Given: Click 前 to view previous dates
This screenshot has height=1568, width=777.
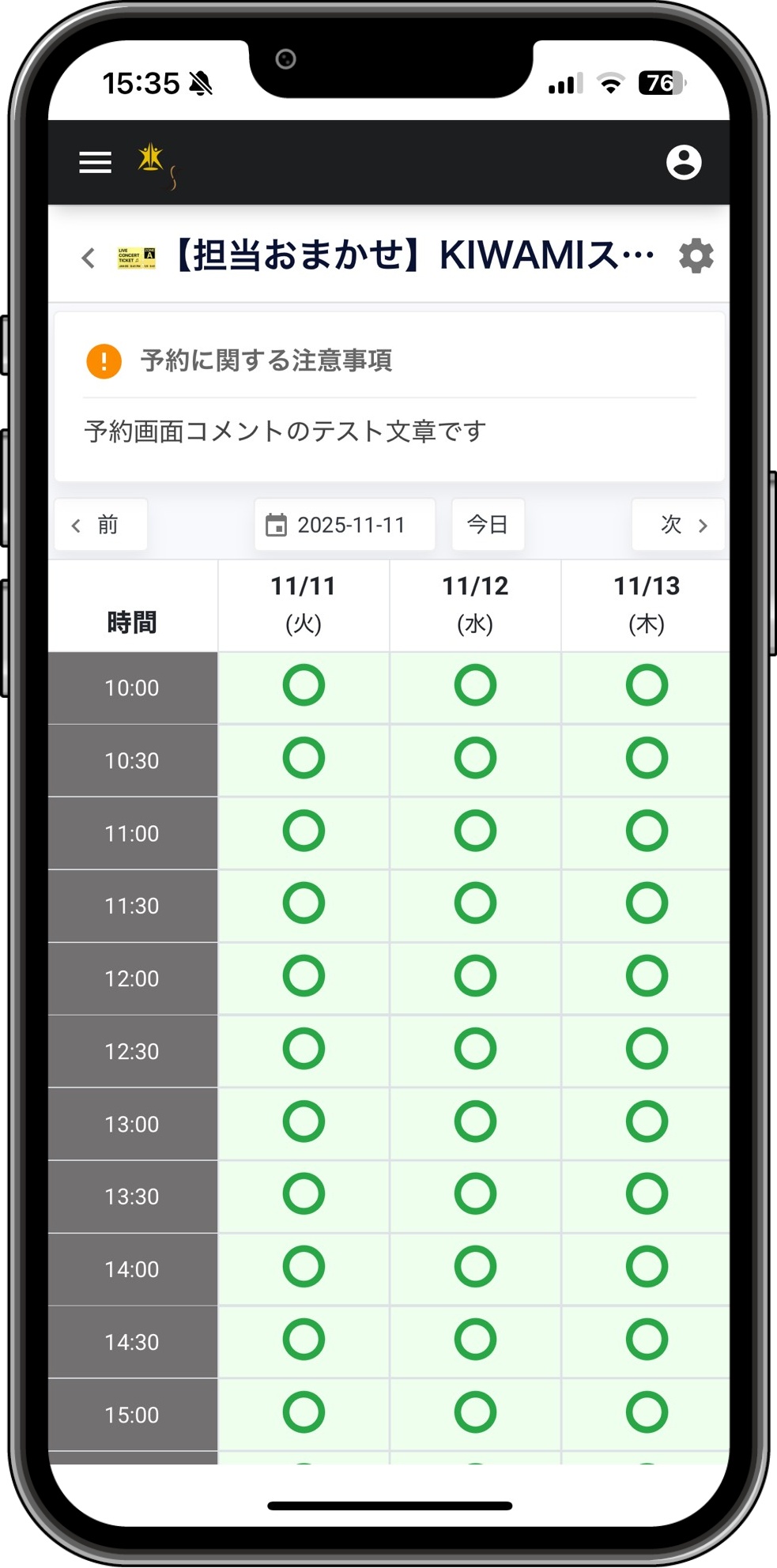Looking at the screenshot, I should [100, 524].
